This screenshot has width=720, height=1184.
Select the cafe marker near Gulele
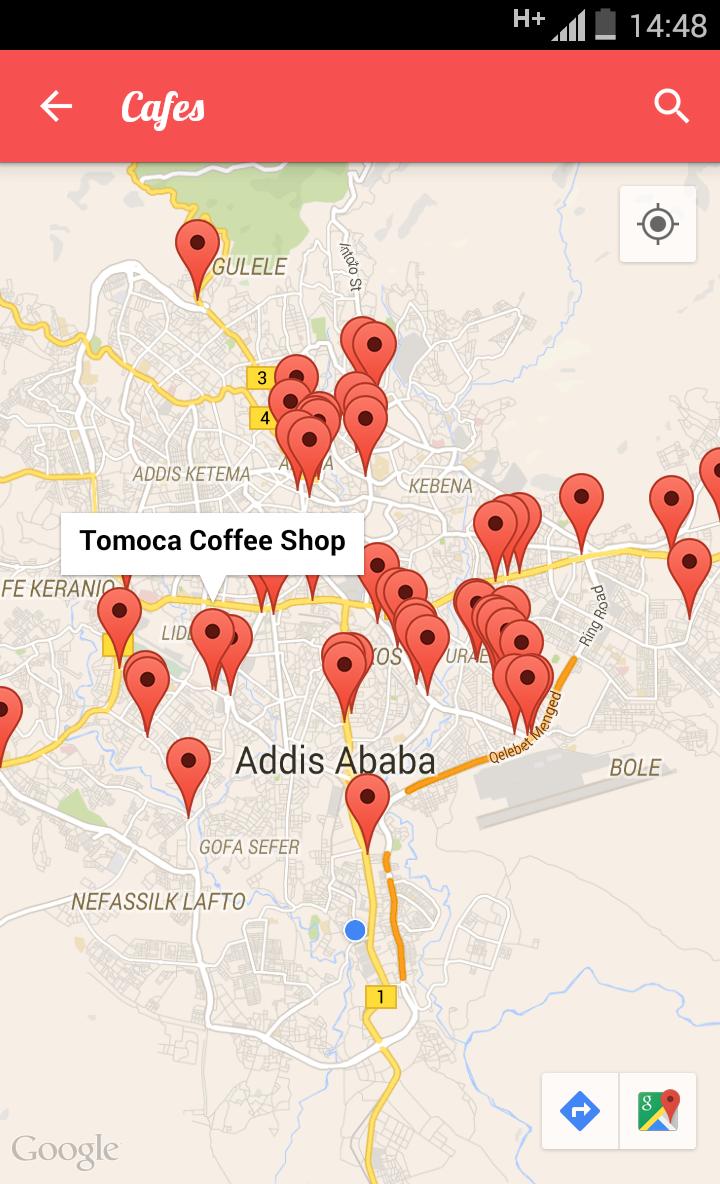coord(197,248)
